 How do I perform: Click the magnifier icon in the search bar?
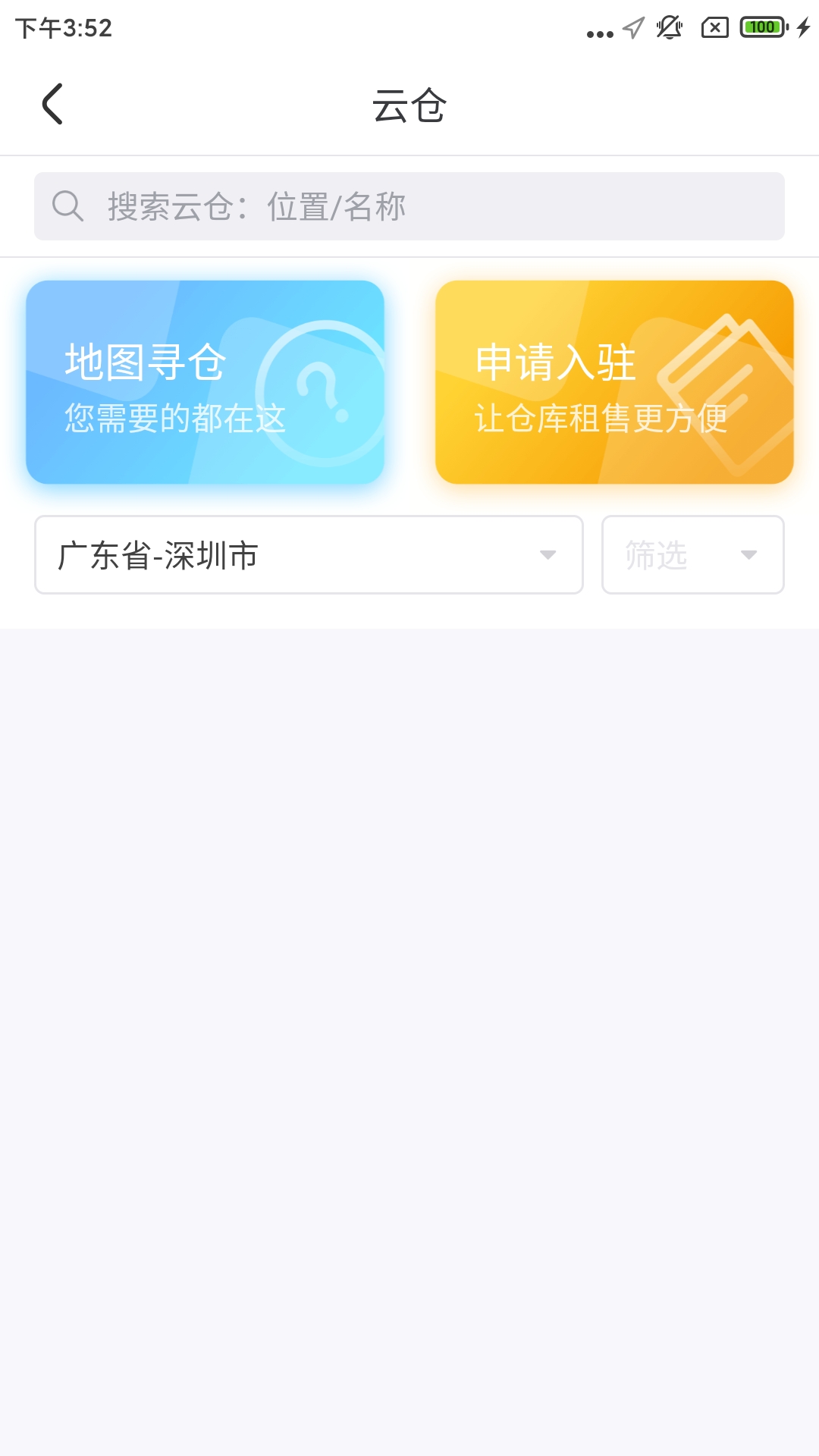tap(69, 206)
